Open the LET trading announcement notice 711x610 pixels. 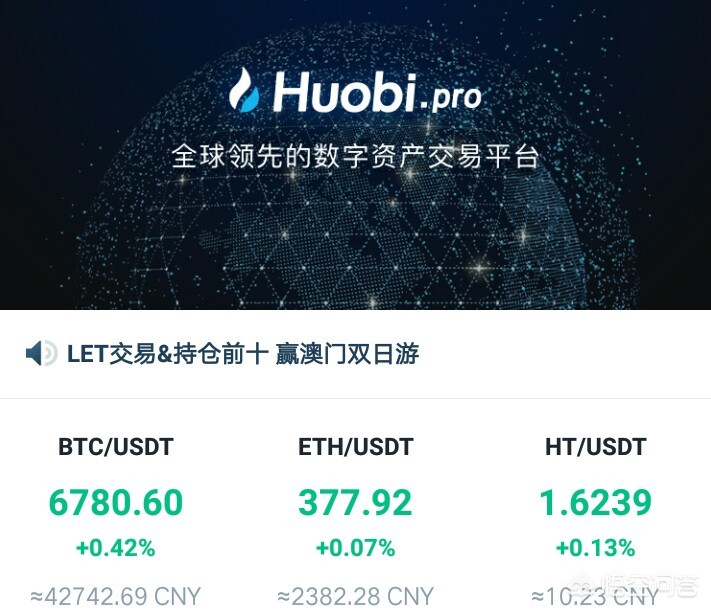(242, 353)
